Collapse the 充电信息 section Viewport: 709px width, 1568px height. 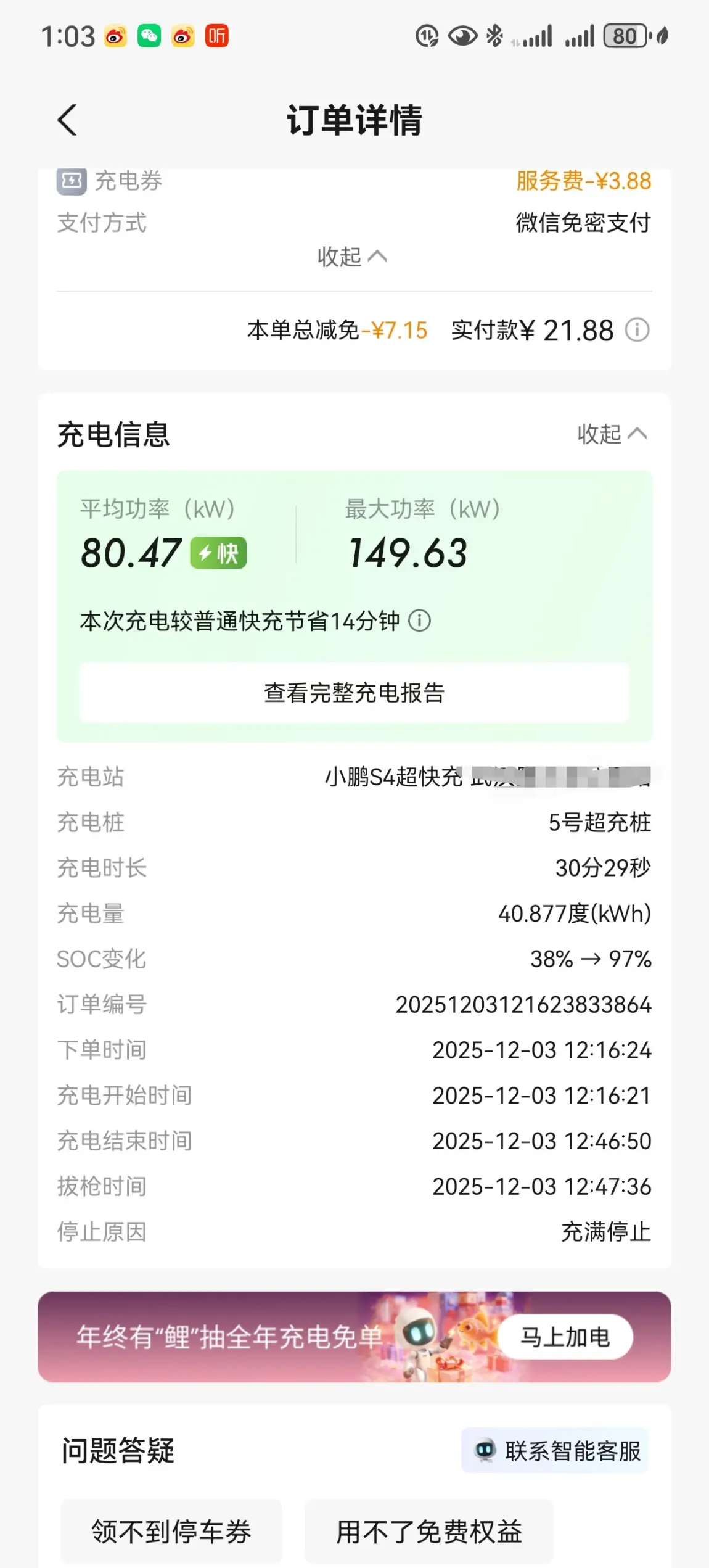click(612, 434)
